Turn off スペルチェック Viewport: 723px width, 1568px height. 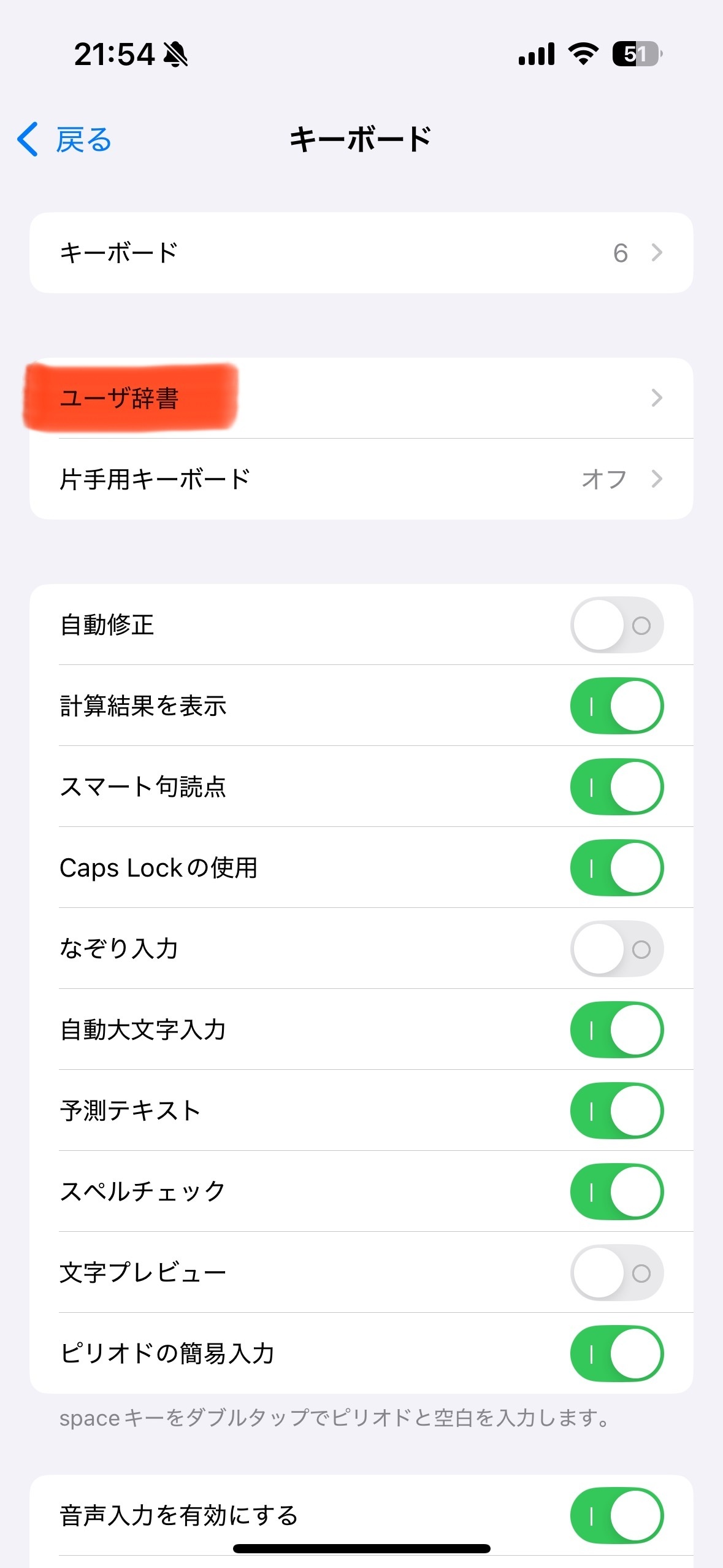tap(616, 1192)
